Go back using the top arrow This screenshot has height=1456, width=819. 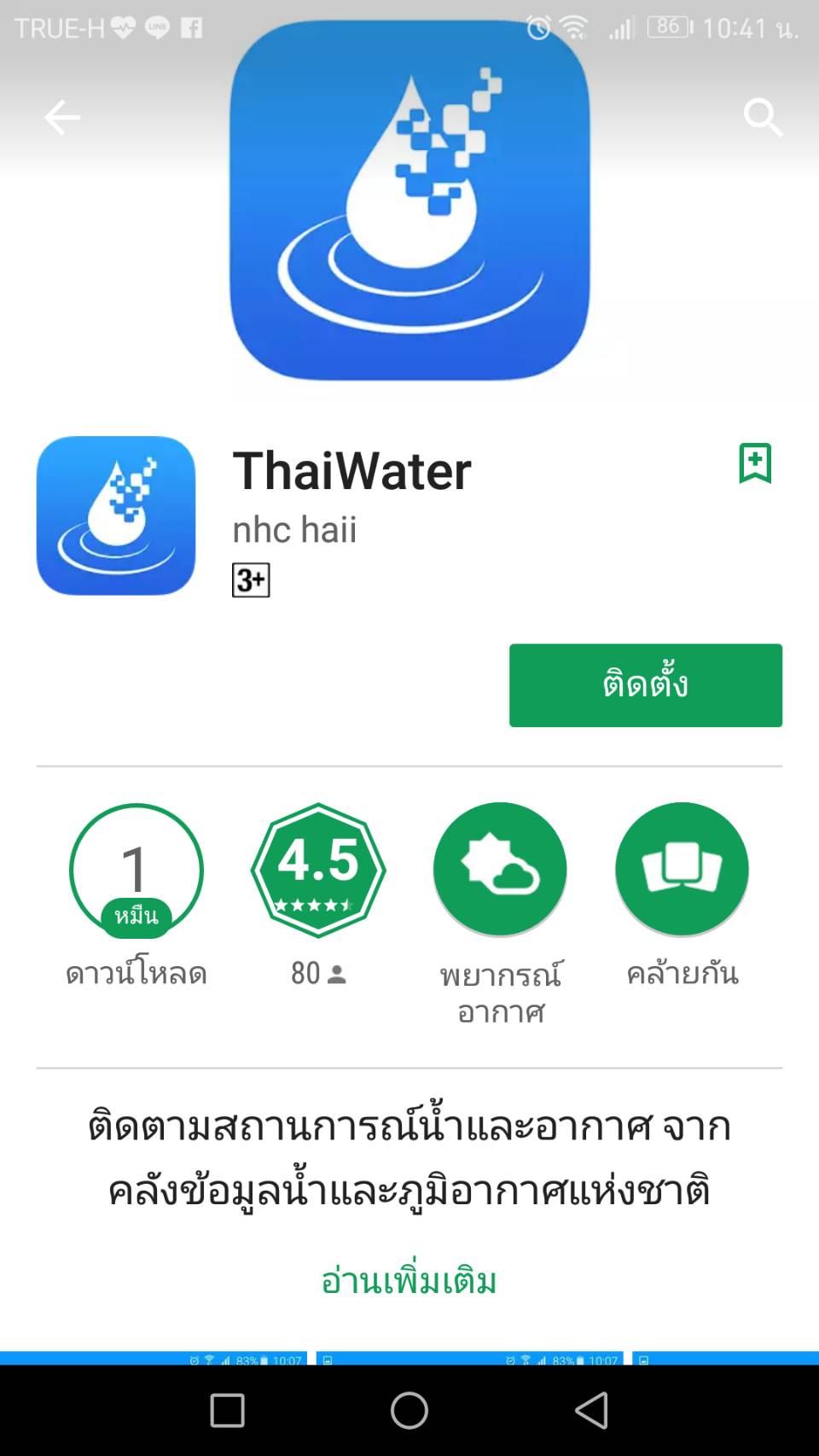[61, 117]
